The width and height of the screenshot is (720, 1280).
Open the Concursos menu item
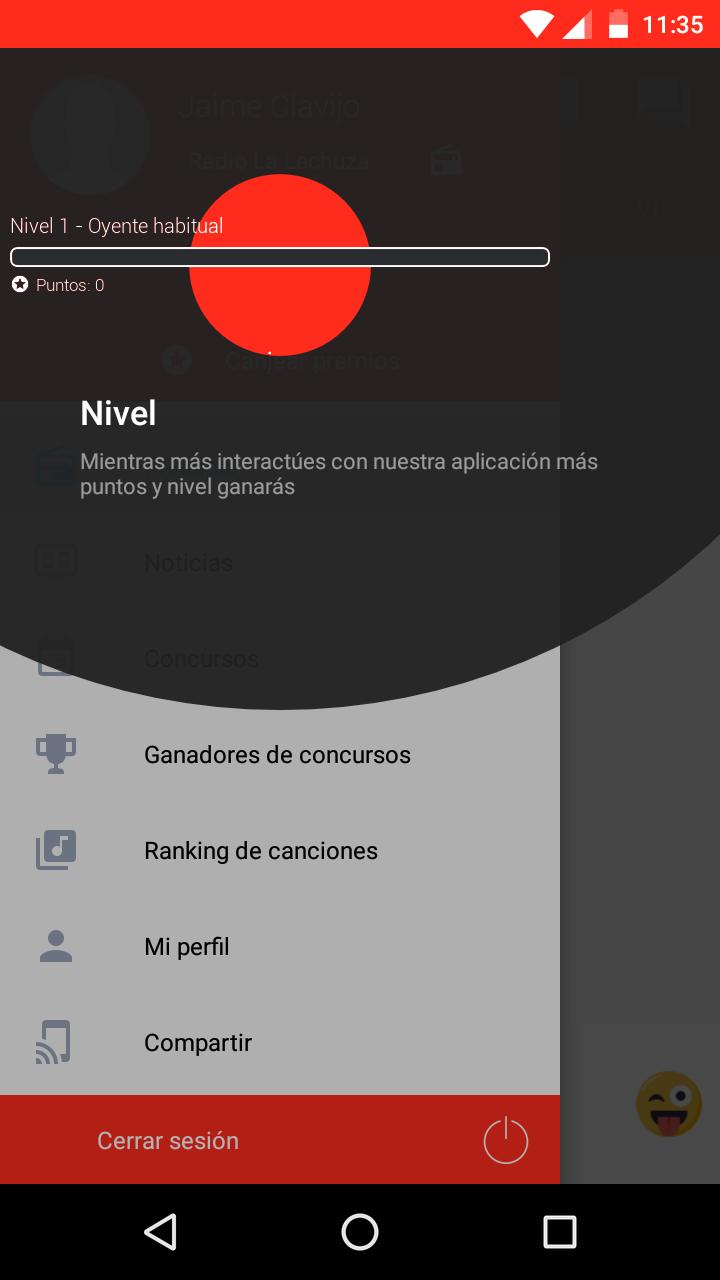coord(201,659)
